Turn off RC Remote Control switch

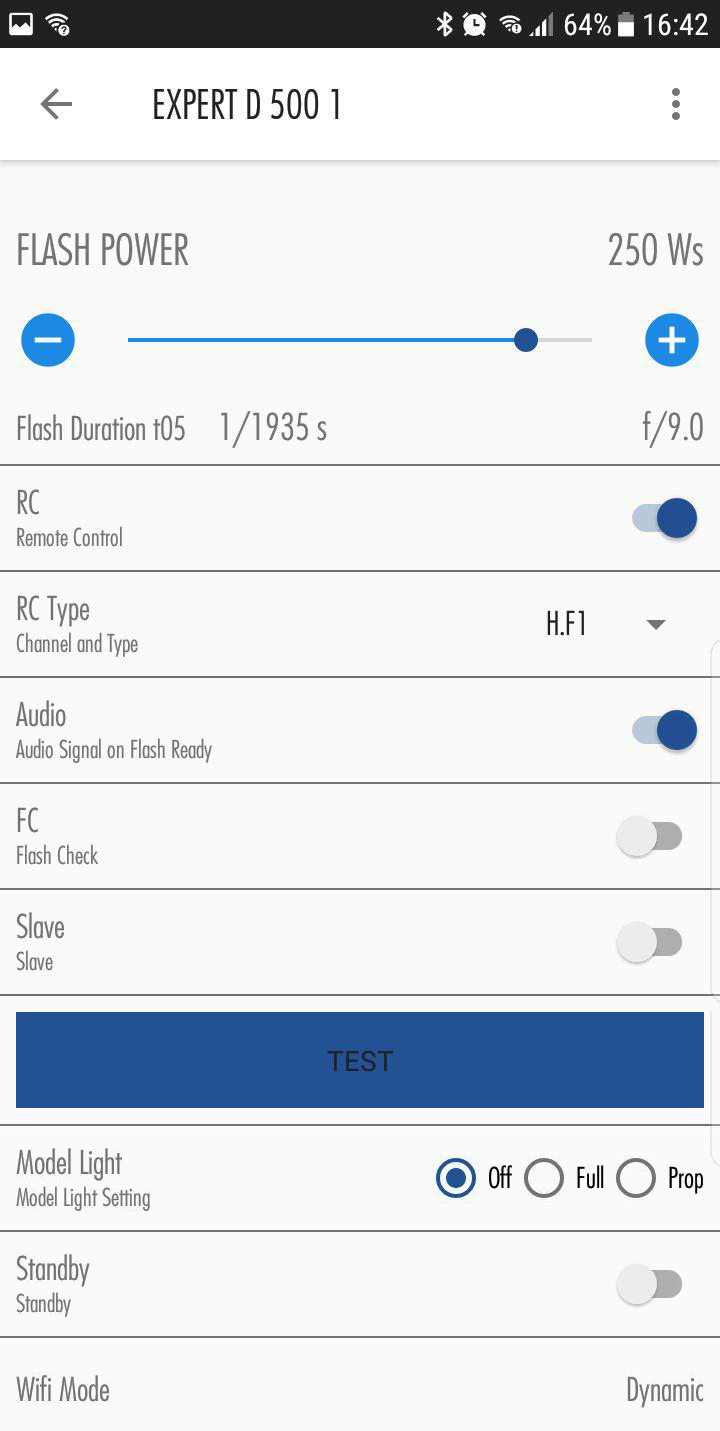click(x=664, y=518)
